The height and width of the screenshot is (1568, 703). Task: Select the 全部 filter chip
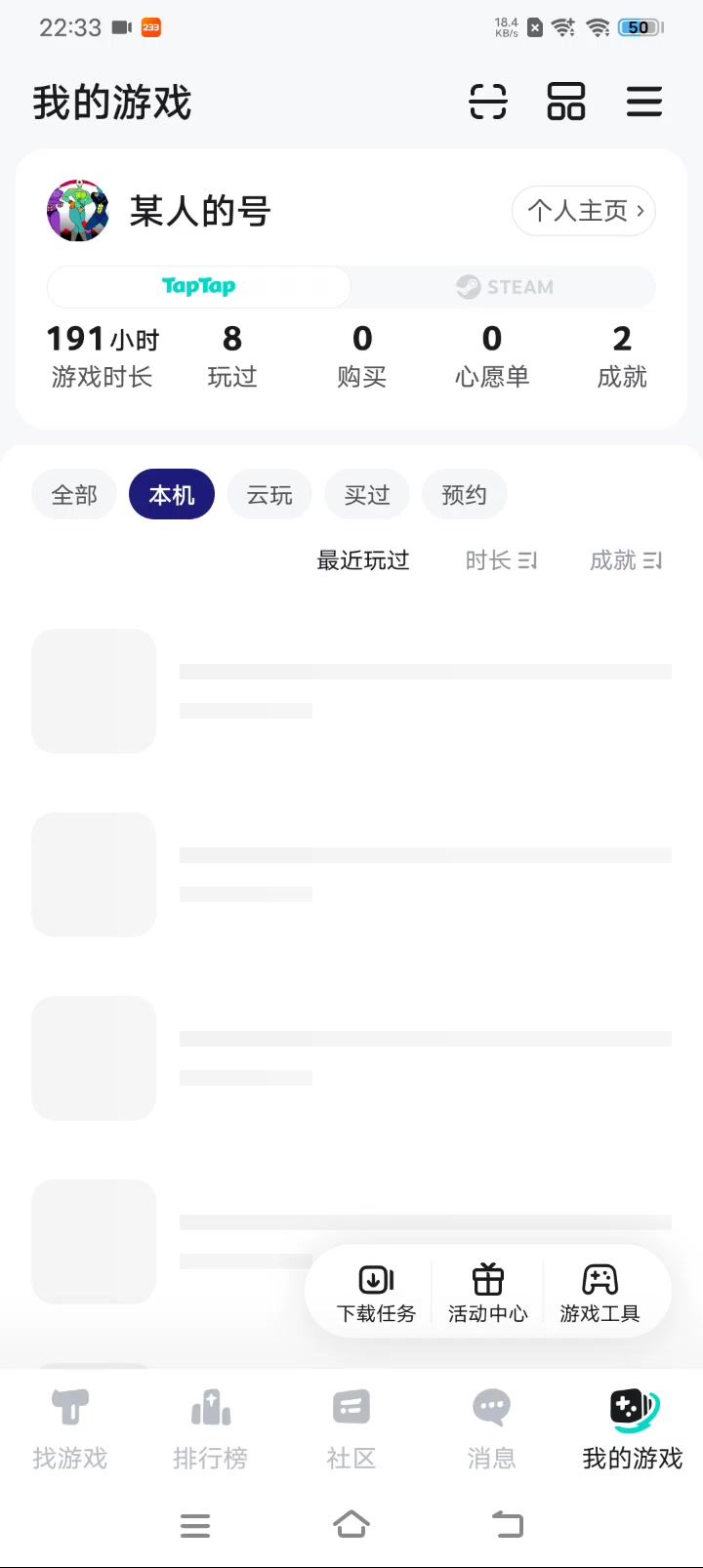[x=74, y=495]
